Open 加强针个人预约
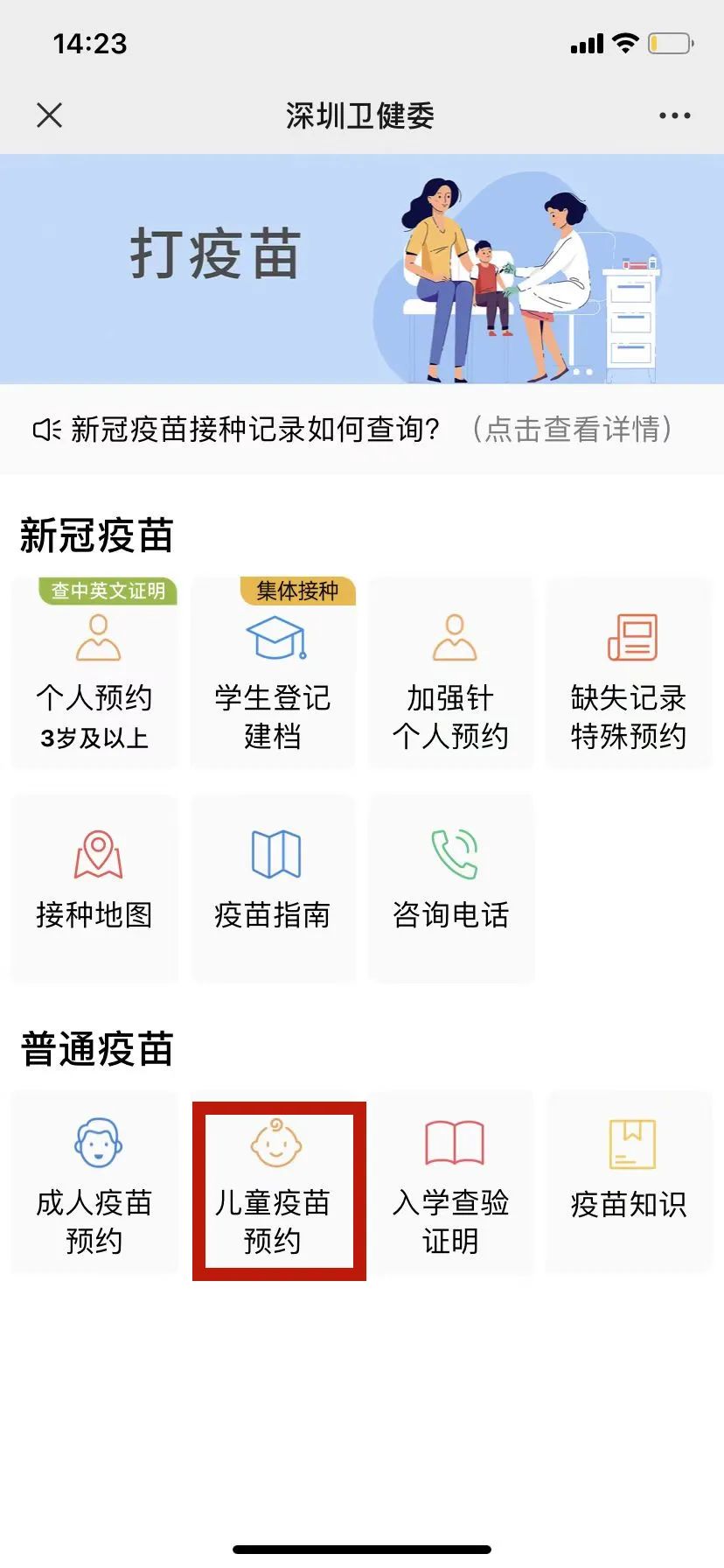 tap(451, 675)
